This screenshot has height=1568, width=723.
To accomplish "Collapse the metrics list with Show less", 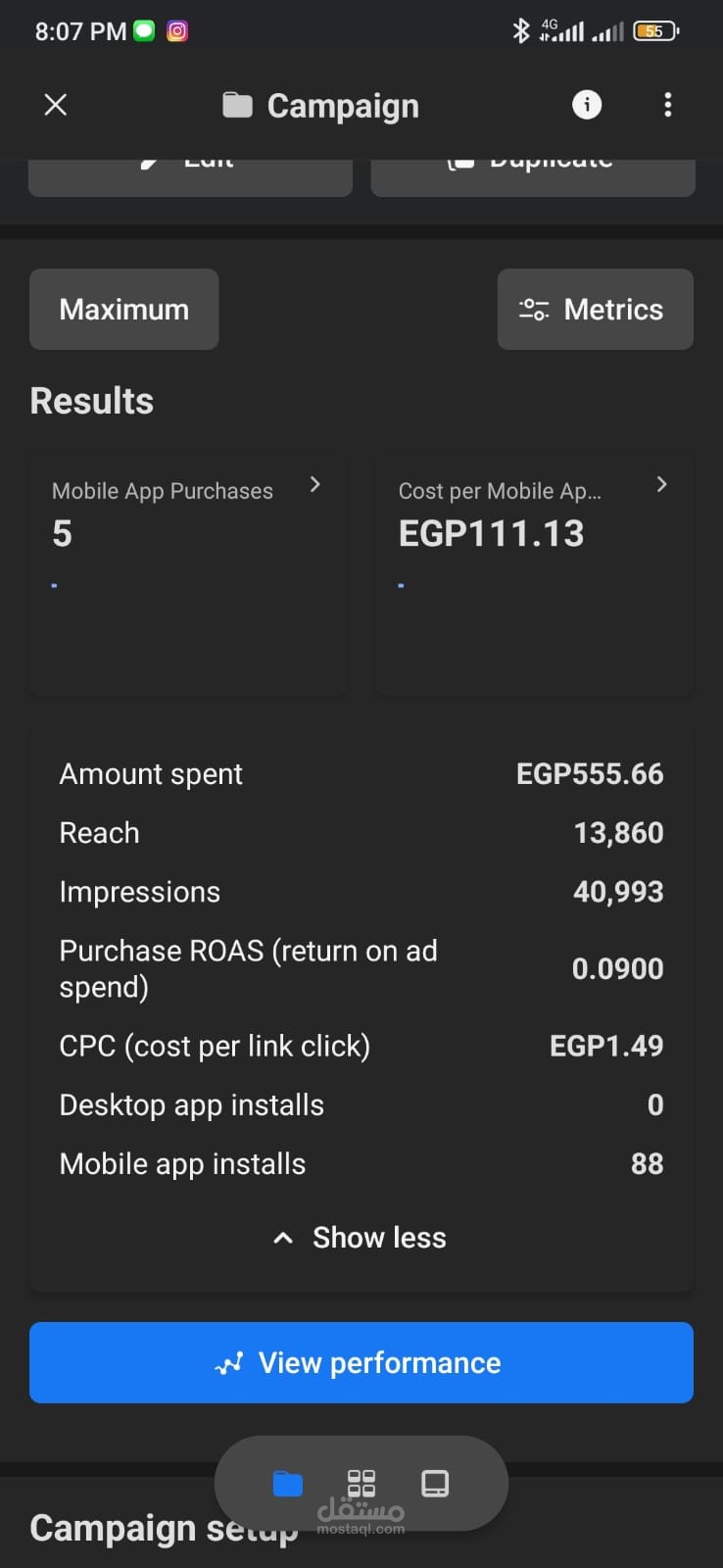I will (361, 1238).
